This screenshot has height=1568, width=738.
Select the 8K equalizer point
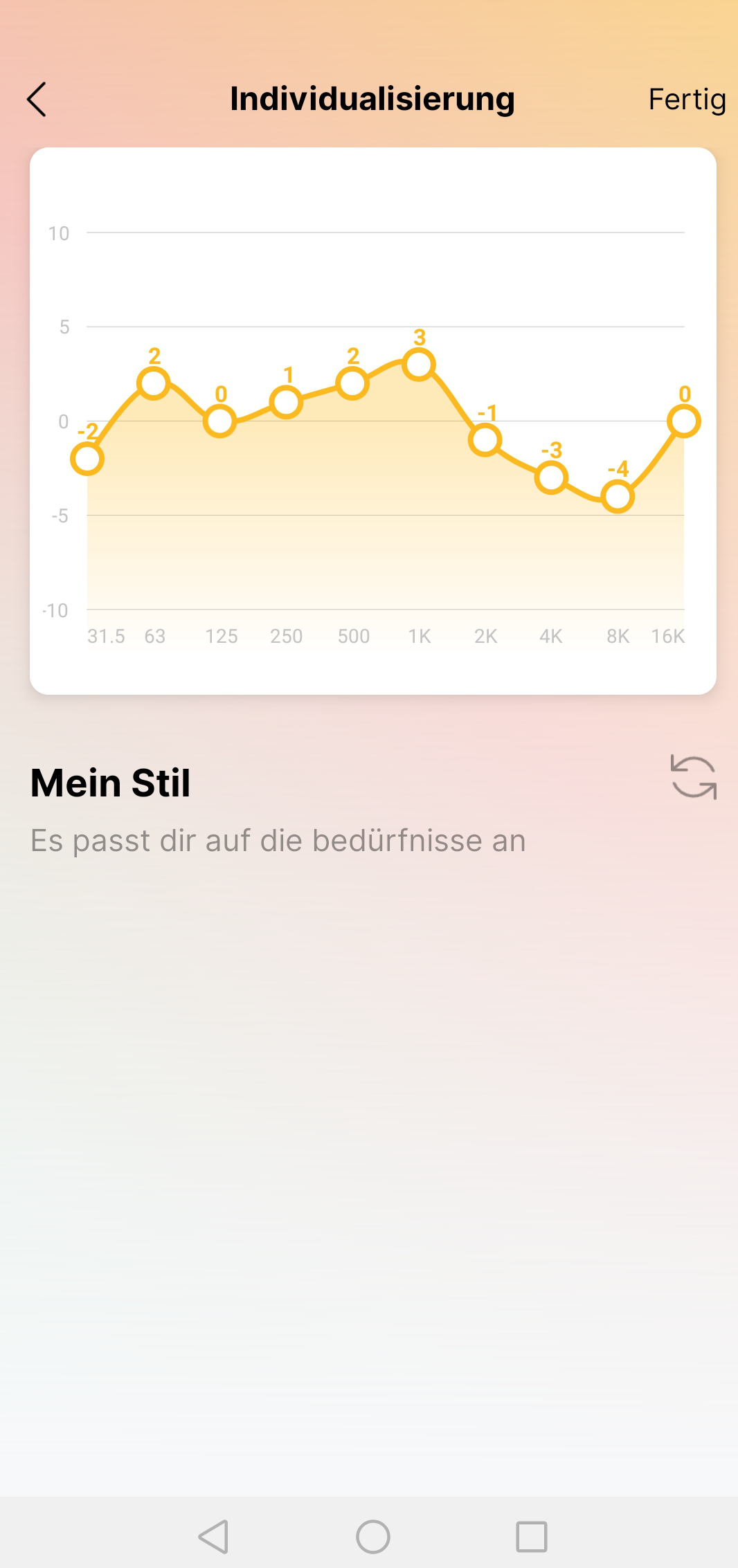pyautogui.click(x=618, y=496)
